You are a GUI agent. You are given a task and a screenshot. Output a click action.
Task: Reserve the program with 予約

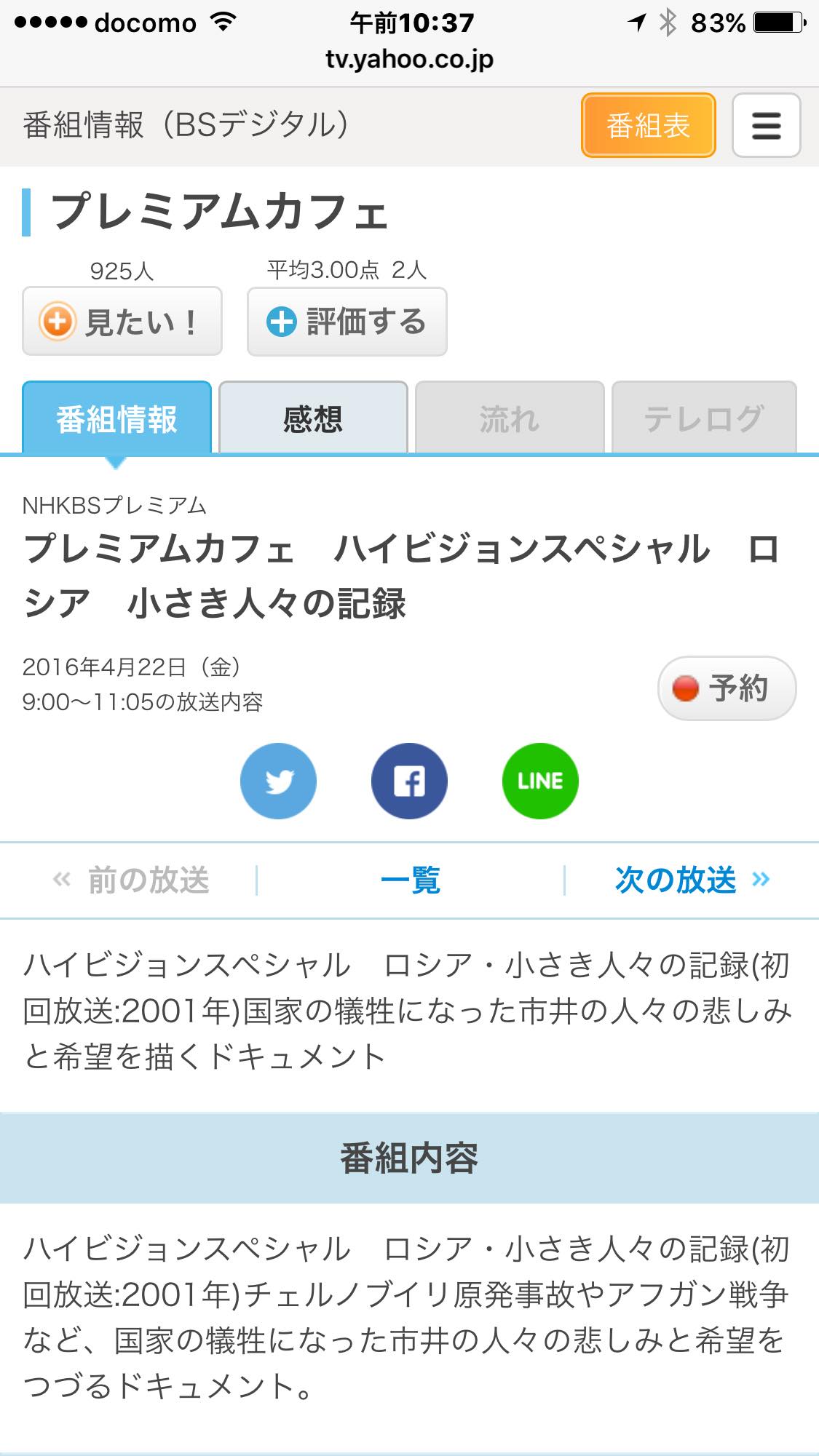(x=727, y=688)
